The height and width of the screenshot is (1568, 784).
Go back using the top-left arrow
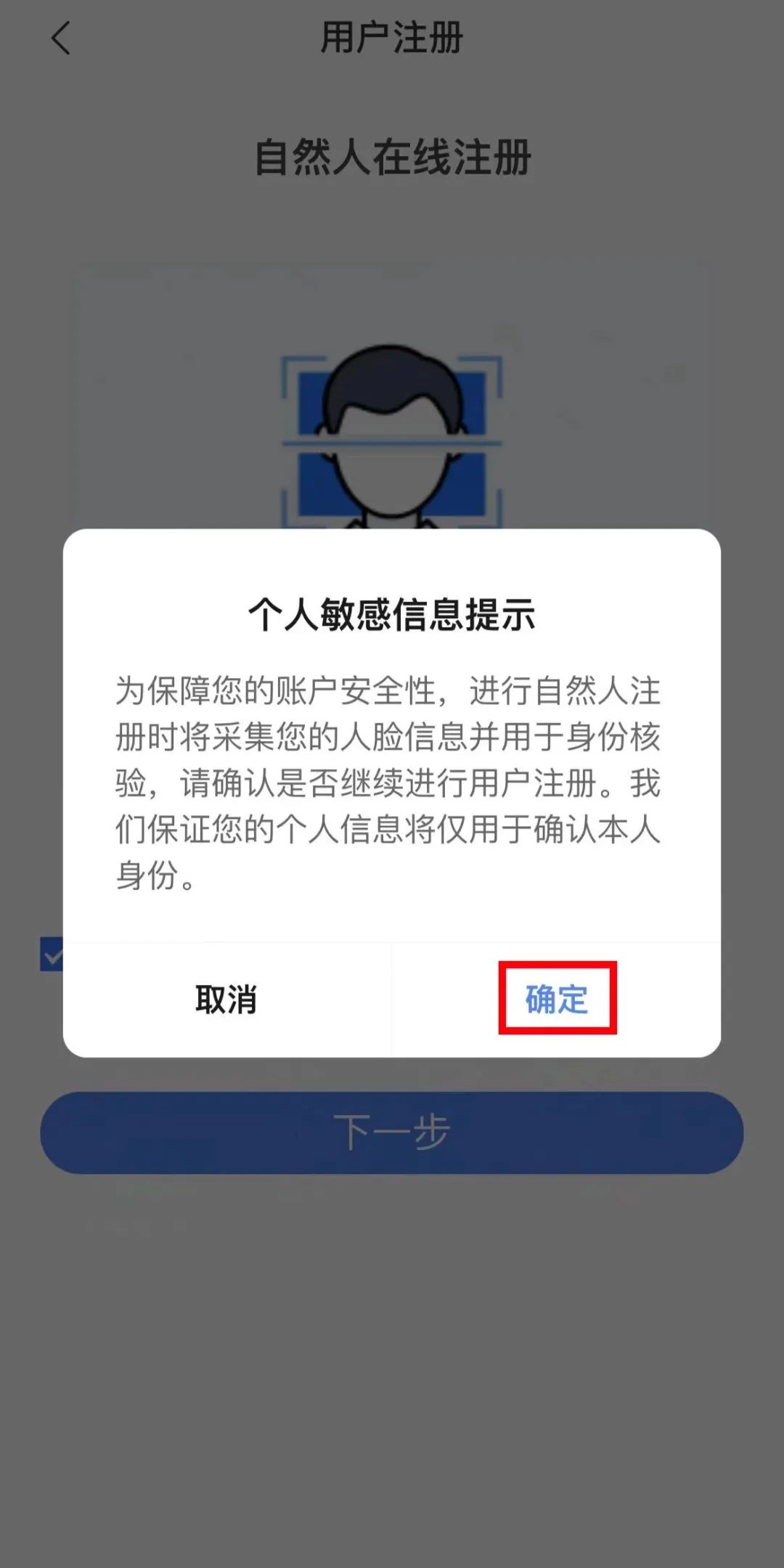[62, 38]
